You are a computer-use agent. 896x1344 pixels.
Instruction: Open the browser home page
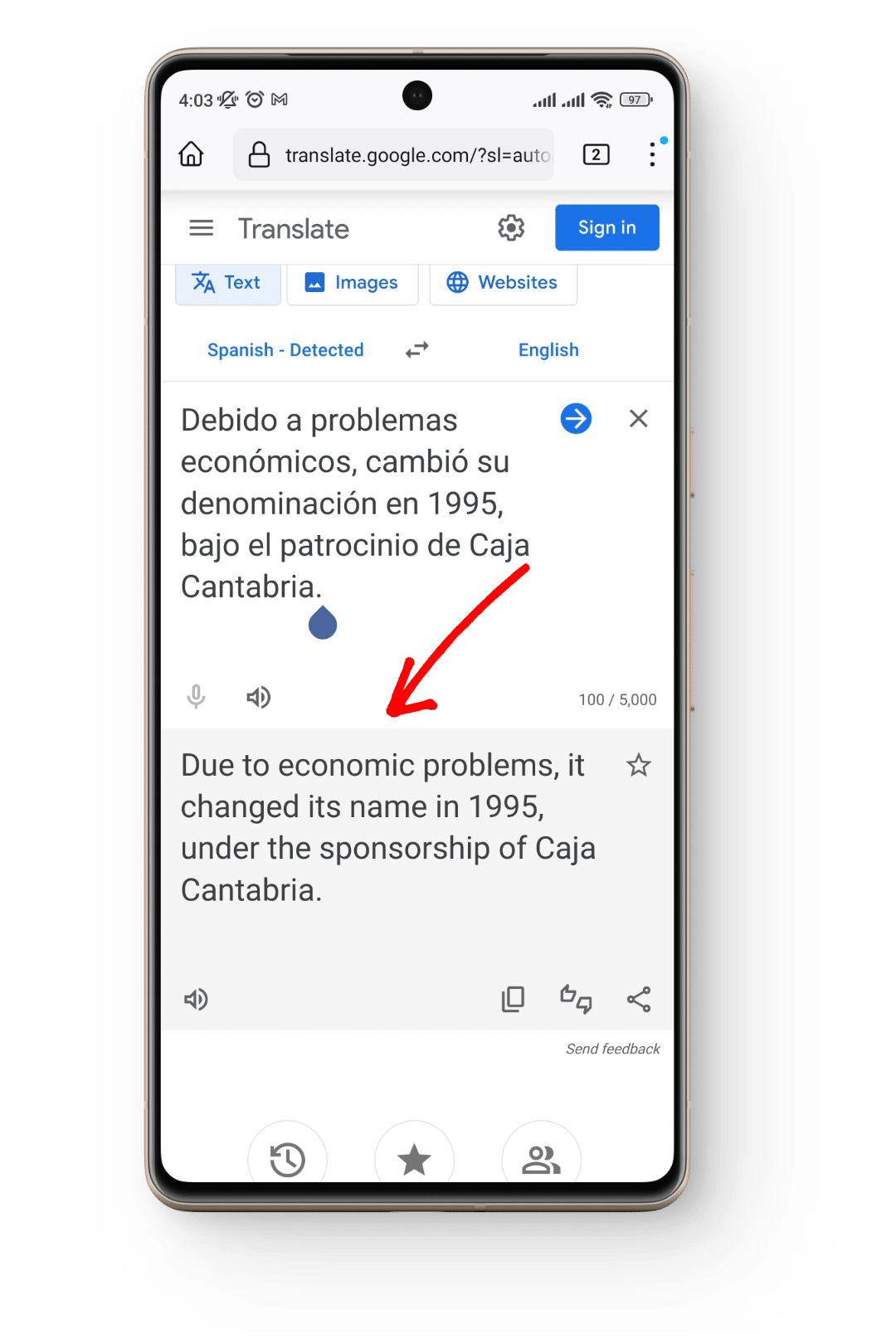click(191, 154)
